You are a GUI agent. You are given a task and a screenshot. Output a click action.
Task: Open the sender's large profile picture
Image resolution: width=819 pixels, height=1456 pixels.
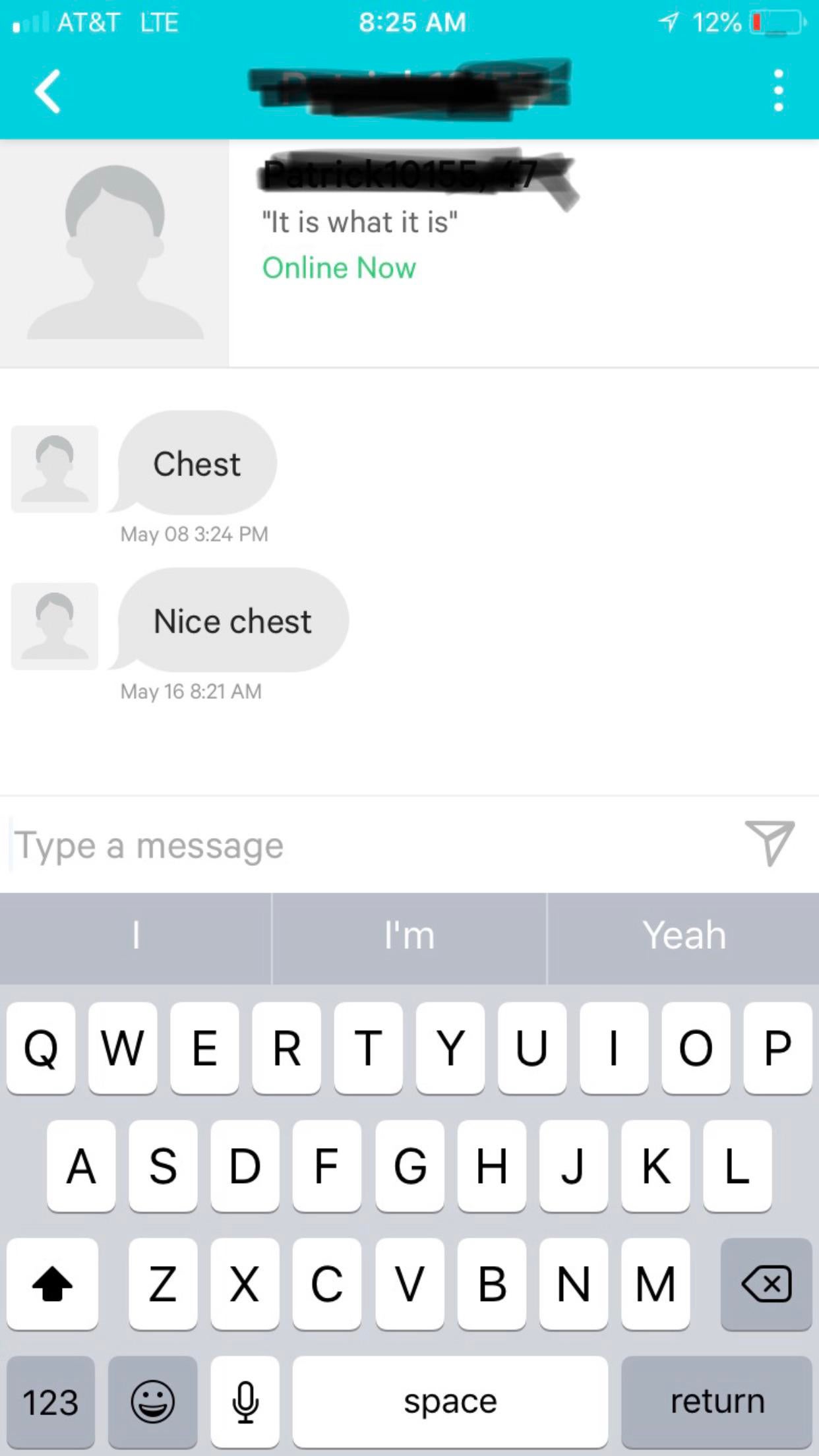pyautogui.click(x=115, y=253)
